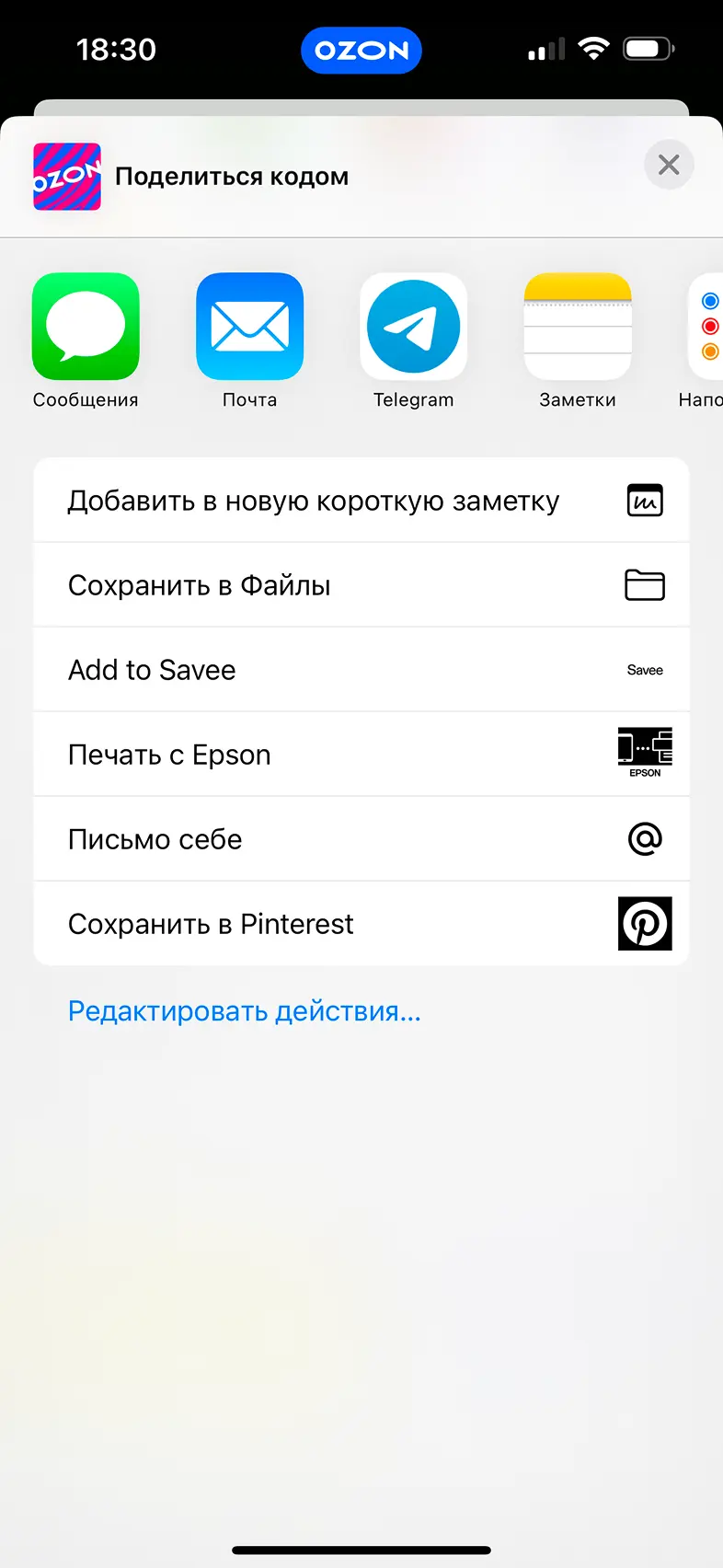The image size is (723, 1568).
Task: Tap Add to Savee
Action: [361, 670]
